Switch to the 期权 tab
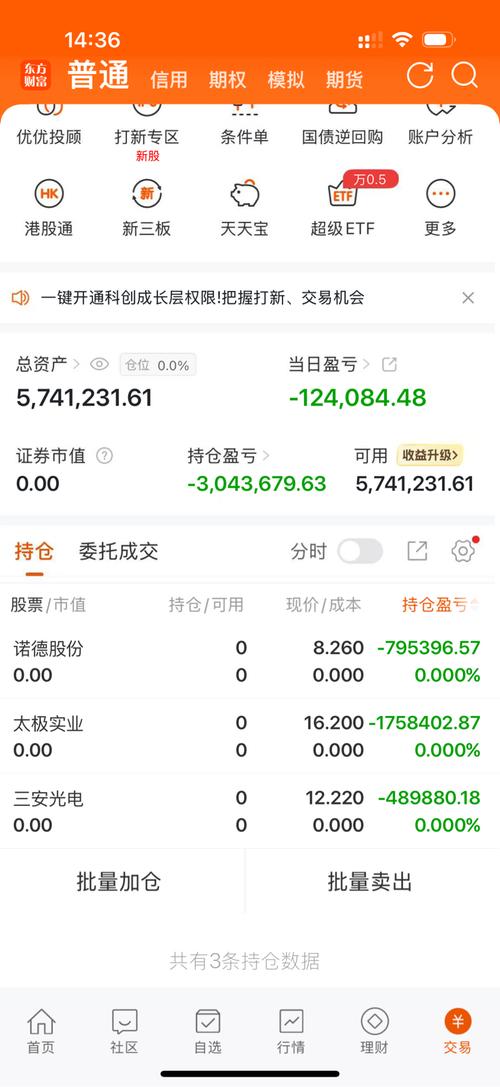Viewport: 500px width, 1087px height. [x=227, y=80]
